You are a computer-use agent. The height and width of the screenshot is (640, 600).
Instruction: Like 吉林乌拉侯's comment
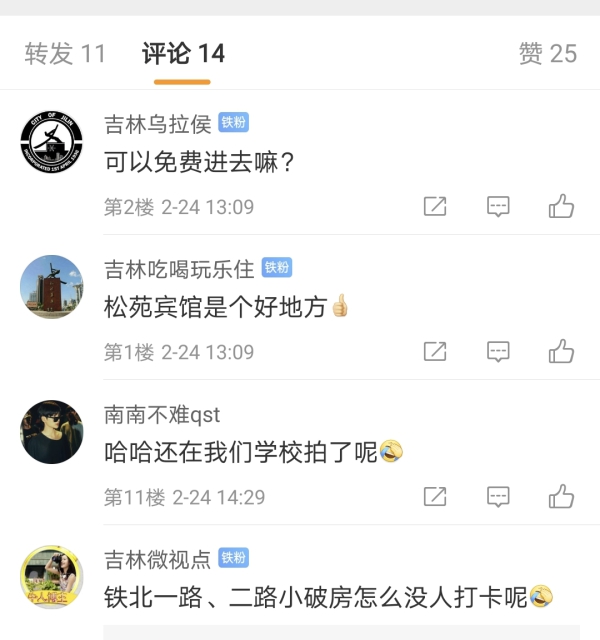coord(561,207)
